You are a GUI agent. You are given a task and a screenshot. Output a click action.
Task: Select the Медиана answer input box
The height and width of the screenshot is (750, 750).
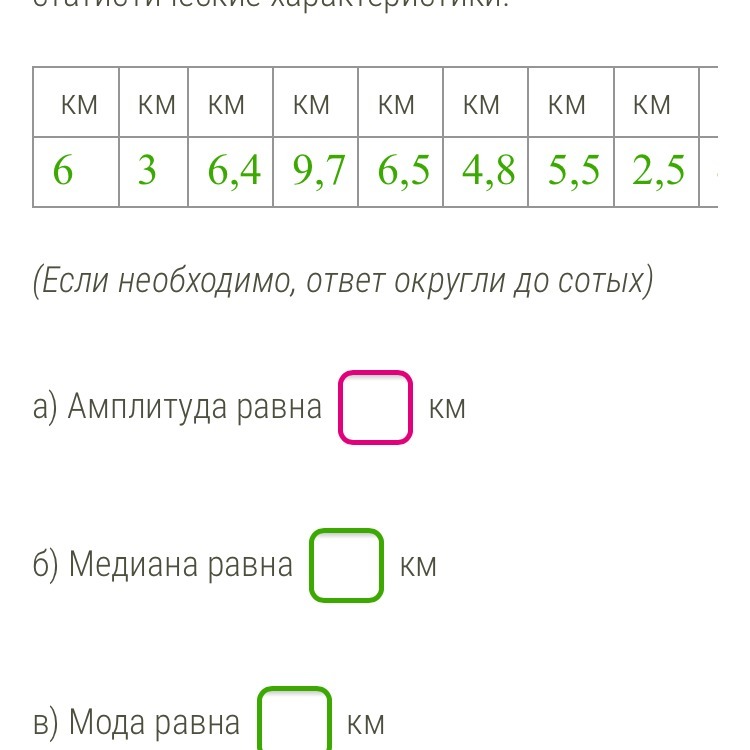(x=346, y=565)
